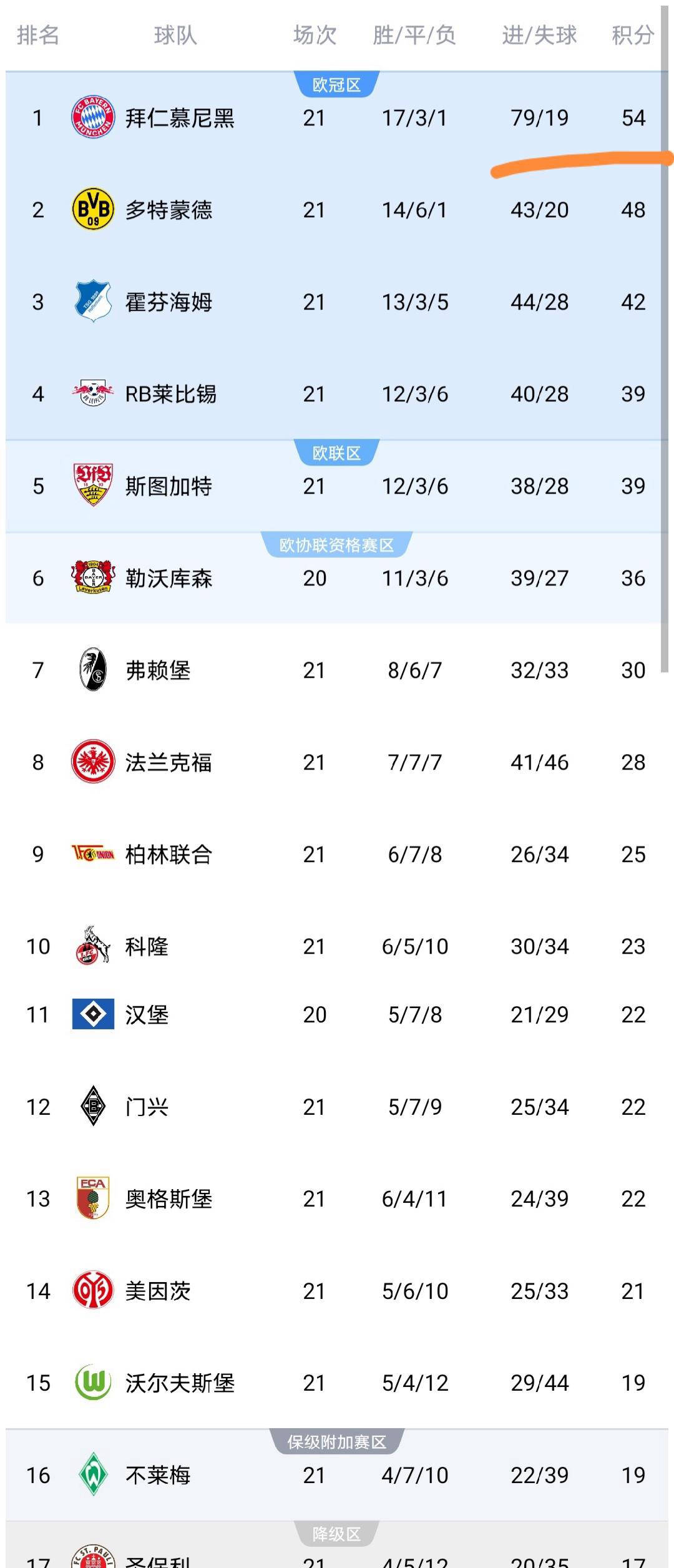Tap the Bremen (不莱梅) team row
Image resolution: width=674 pixels, height=1568 pixels.
[x=158, y=1475]
